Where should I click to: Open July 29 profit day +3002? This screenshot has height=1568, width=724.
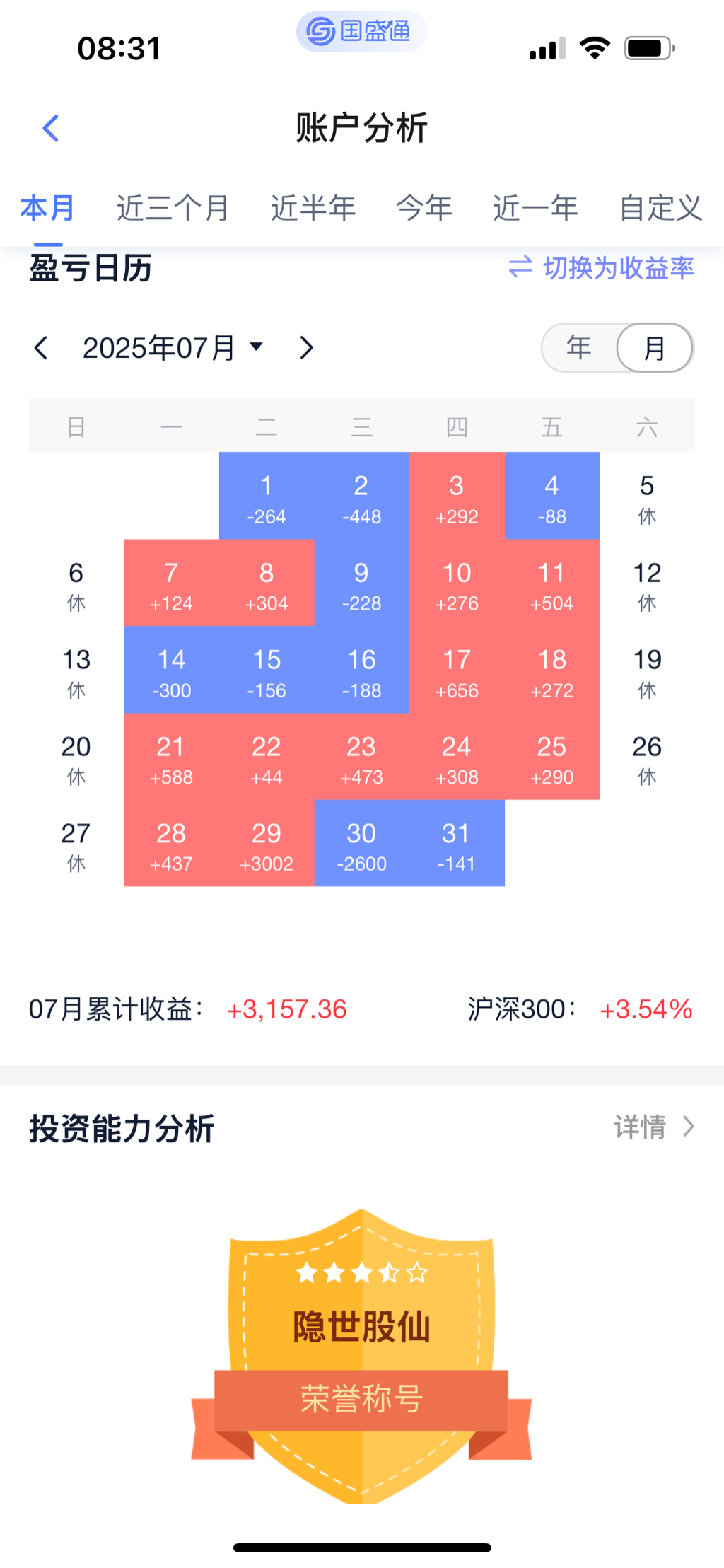[x=267, y=844]
